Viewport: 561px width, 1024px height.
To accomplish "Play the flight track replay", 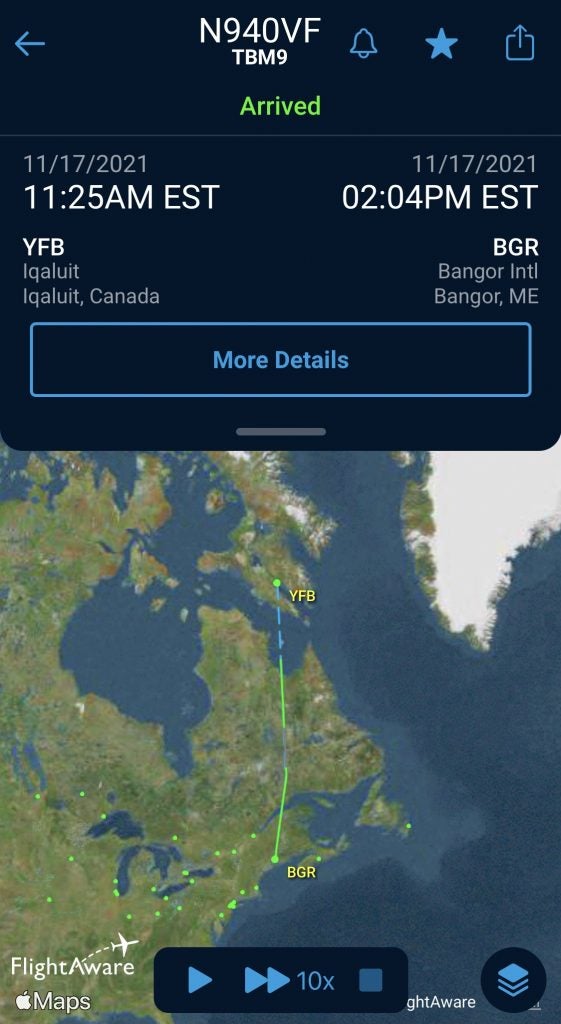I will point(200,980).
